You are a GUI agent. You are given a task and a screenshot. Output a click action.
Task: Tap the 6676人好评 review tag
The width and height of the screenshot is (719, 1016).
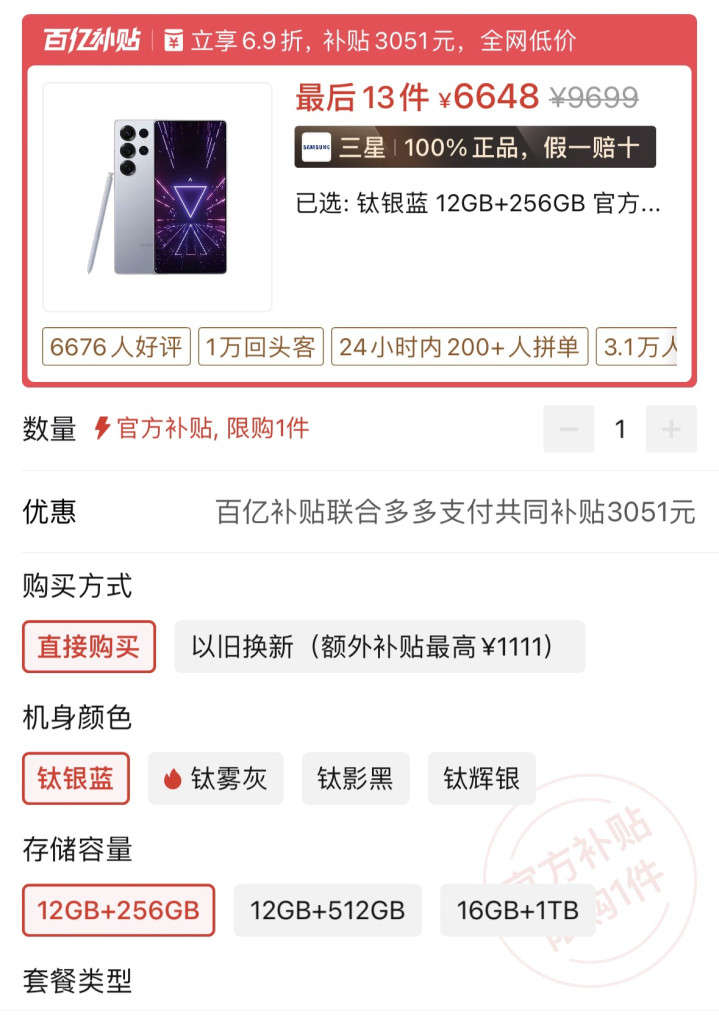coord(116,347)
